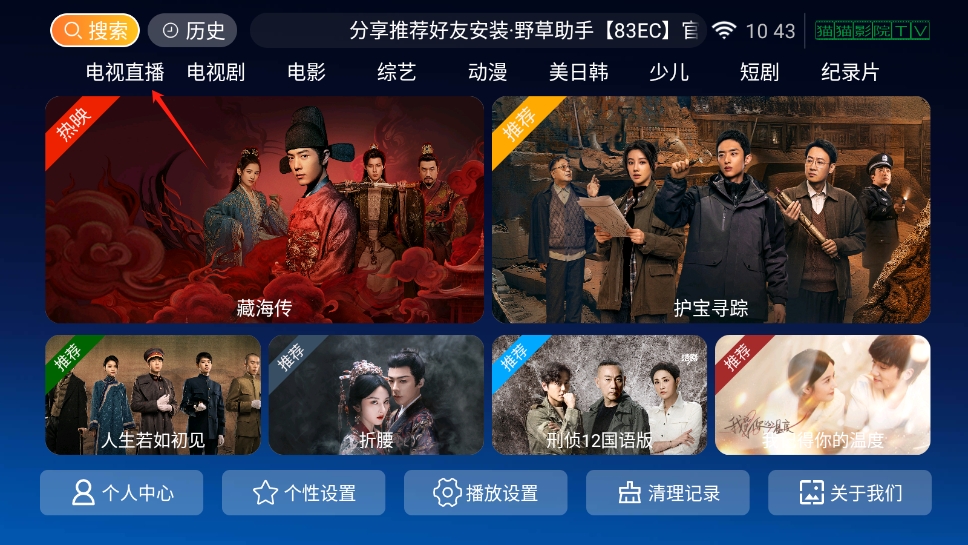Open 个性设置 customization settings
Image resolution: width=968 pixels, height=545 pixels.
(303, 493)
